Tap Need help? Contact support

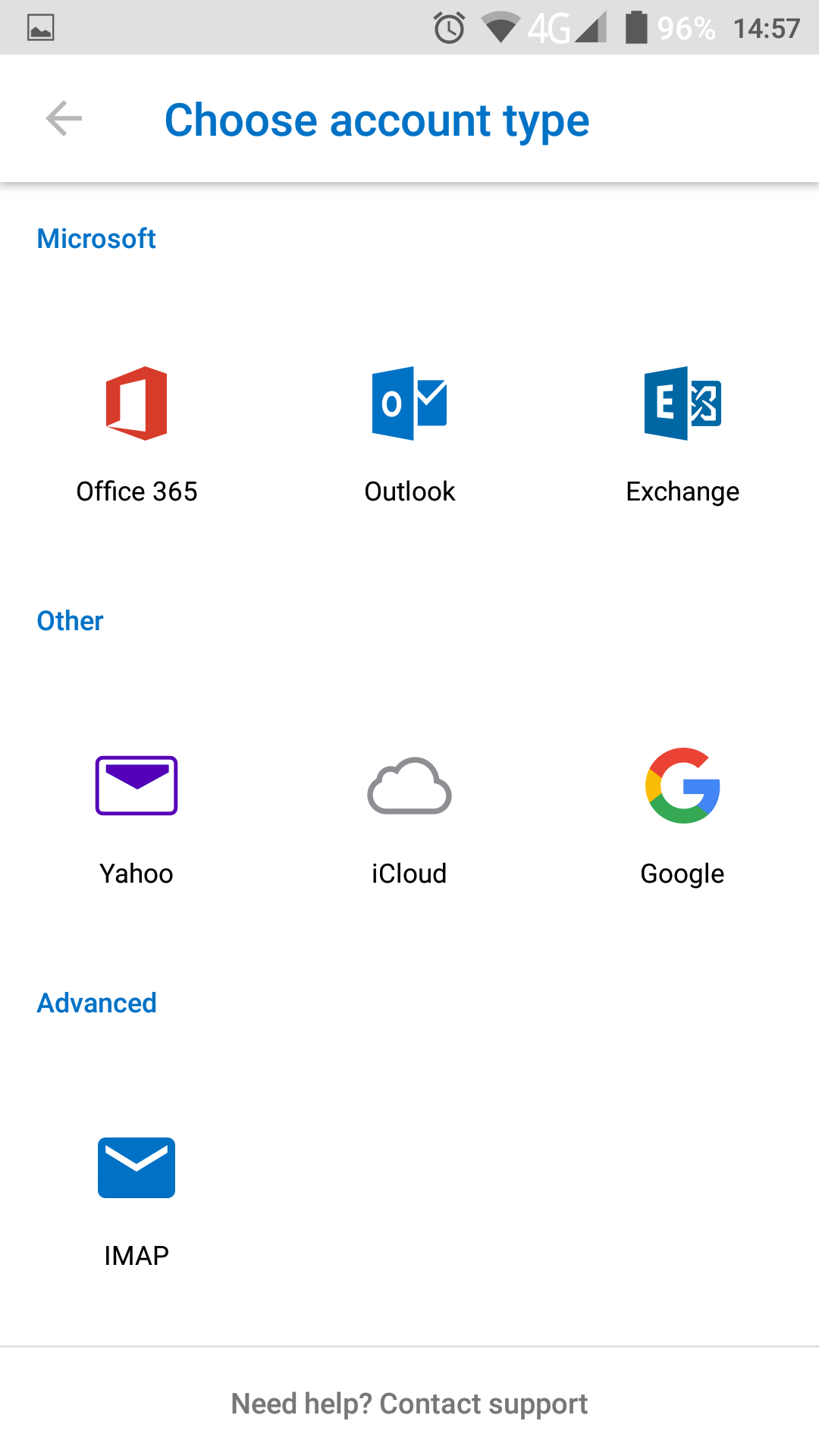(409, 1404)
